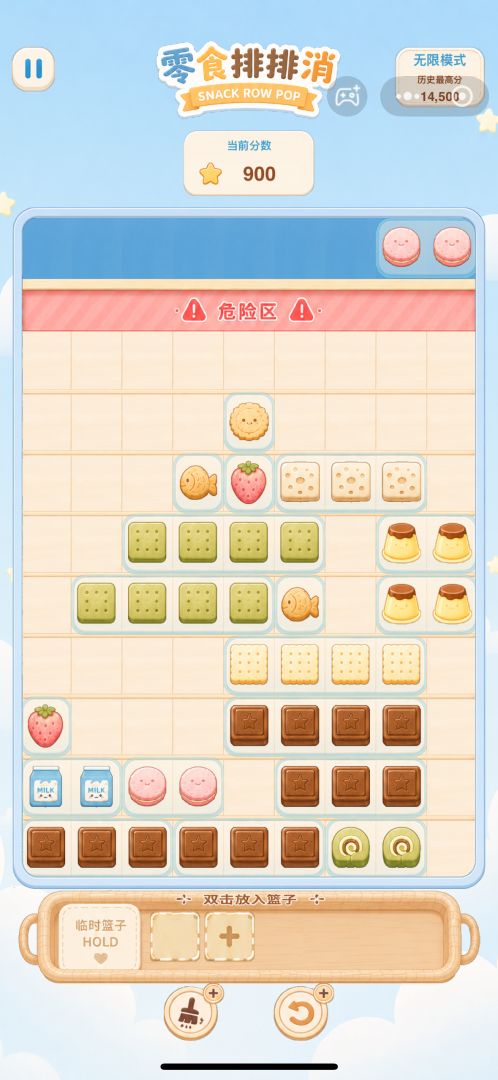The height and width of the screenshot is (1080, 498).
Task: Open the game controller menu icon
Action: coord(346,96)
